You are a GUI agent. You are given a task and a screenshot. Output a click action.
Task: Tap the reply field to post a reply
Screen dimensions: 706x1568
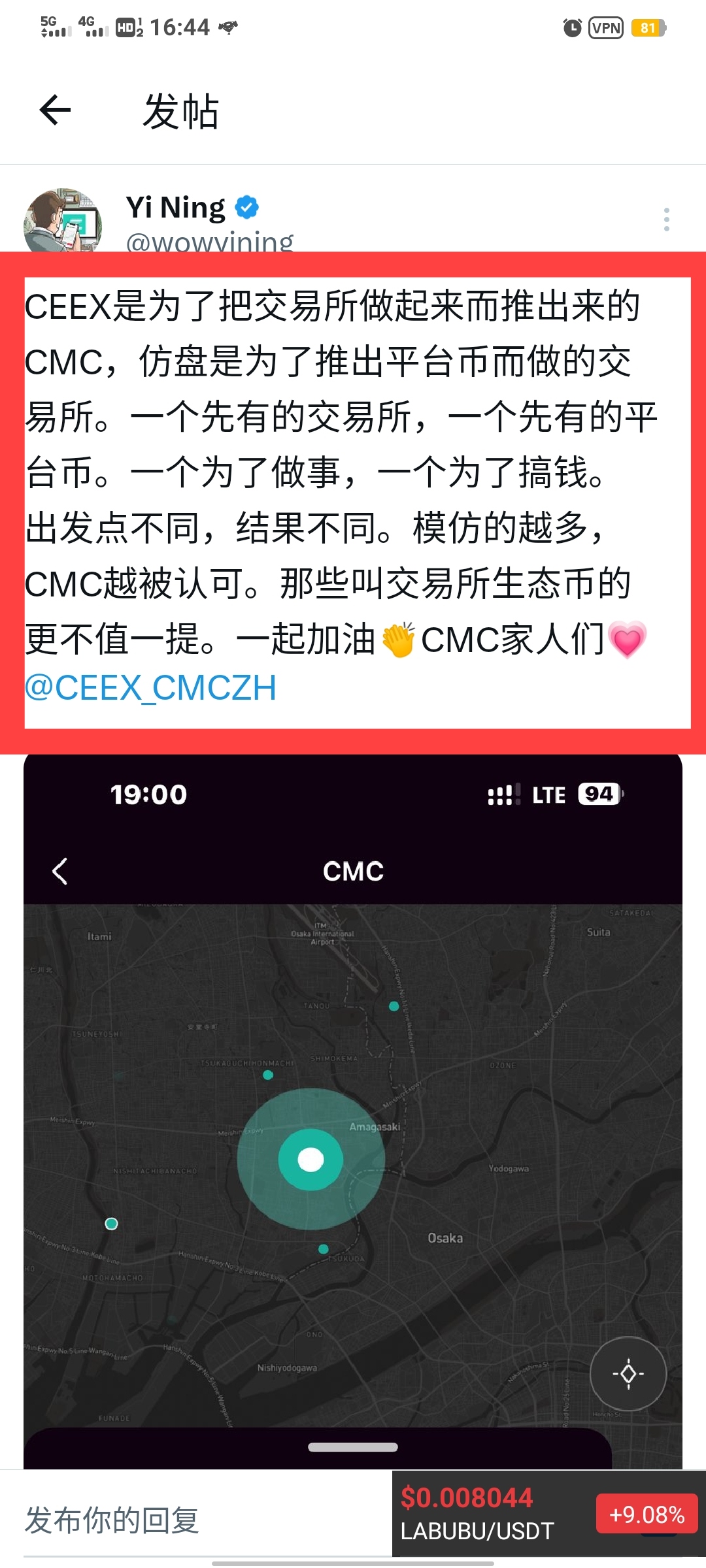click(x=196, y=1519)
